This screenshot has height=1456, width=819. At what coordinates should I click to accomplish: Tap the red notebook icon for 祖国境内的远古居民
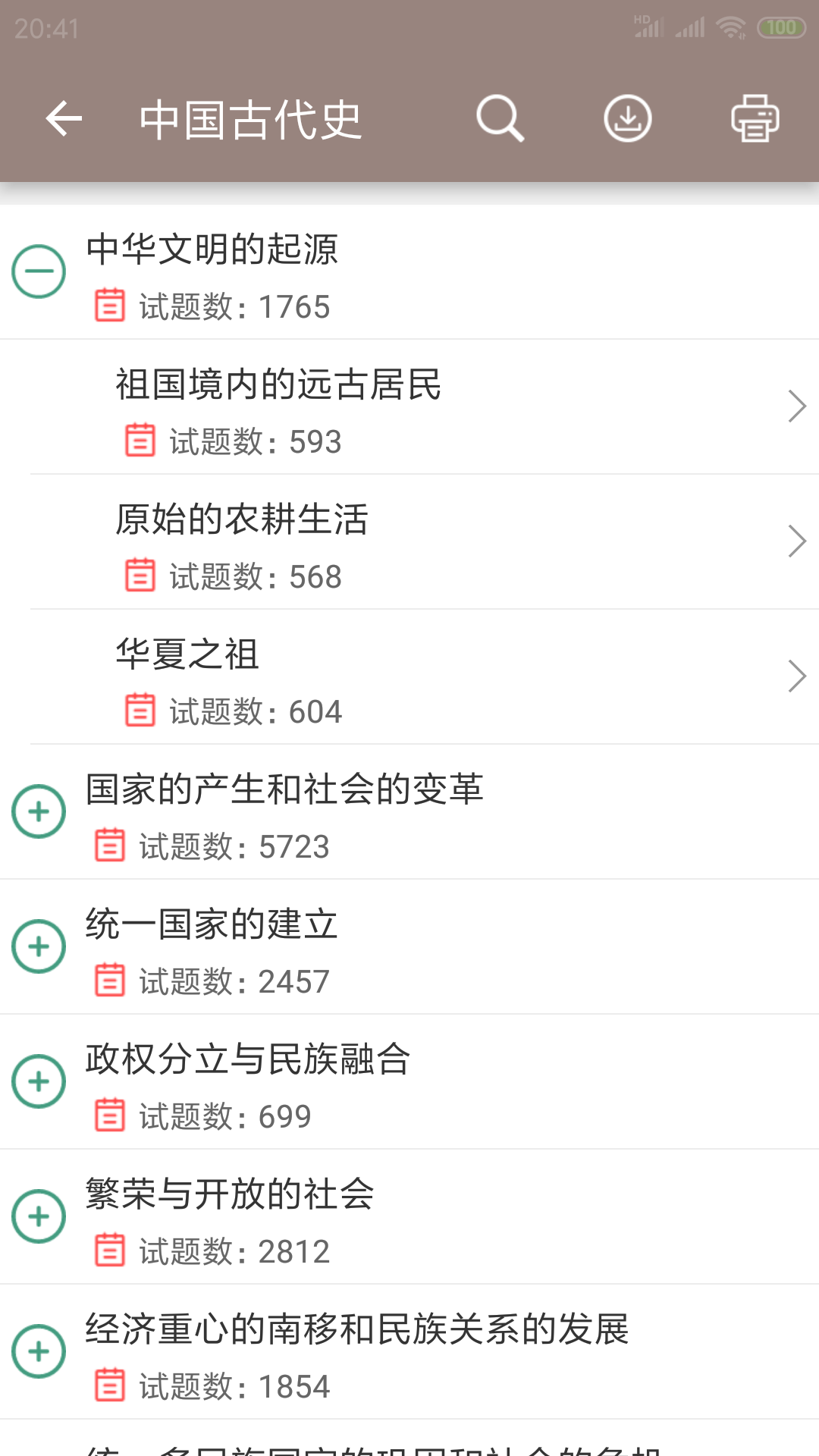tap(139, 441)
